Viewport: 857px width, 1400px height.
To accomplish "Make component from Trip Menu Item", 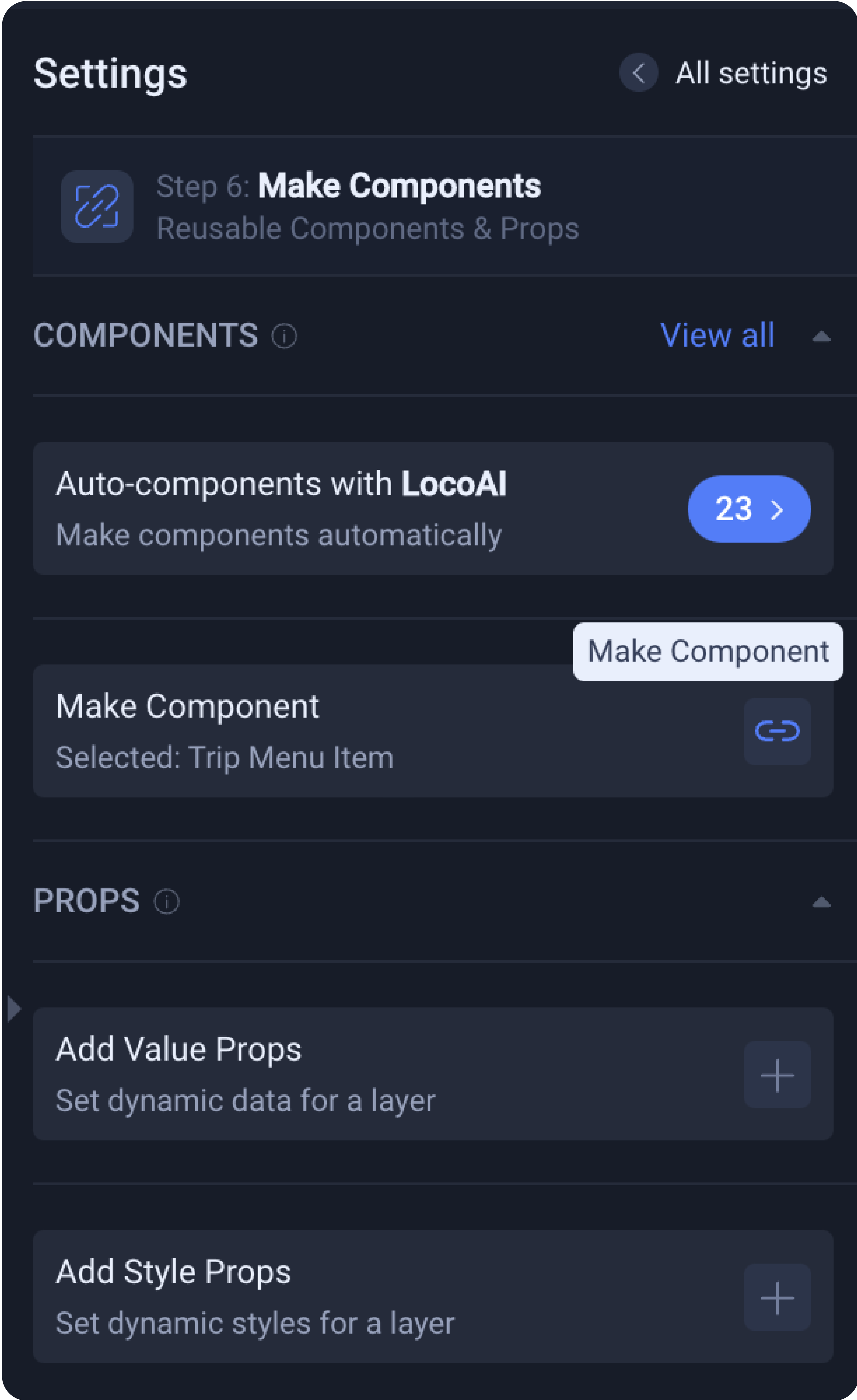I will (x=777, y=731).
